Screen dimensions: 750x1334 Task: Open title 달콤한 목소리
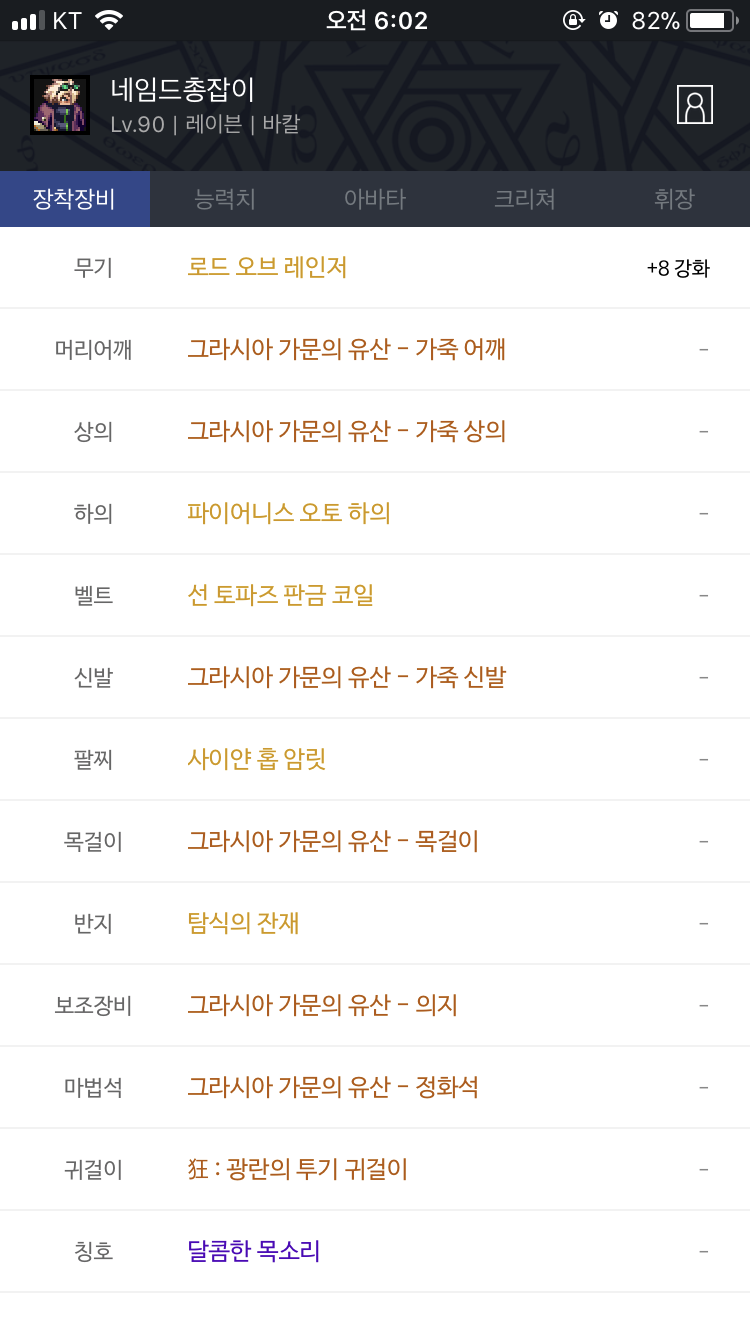(x=254, y=1252)
